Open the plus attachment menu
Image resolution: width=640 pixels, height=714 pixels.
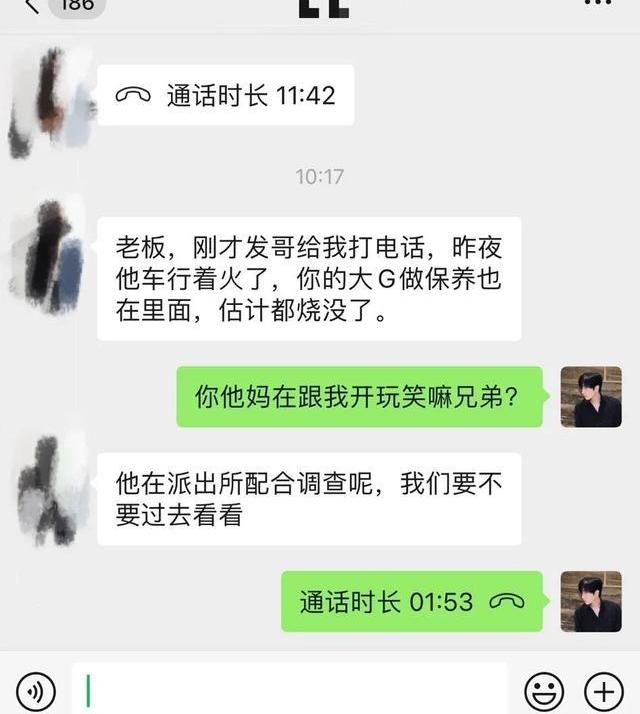(x=602, y=690)
